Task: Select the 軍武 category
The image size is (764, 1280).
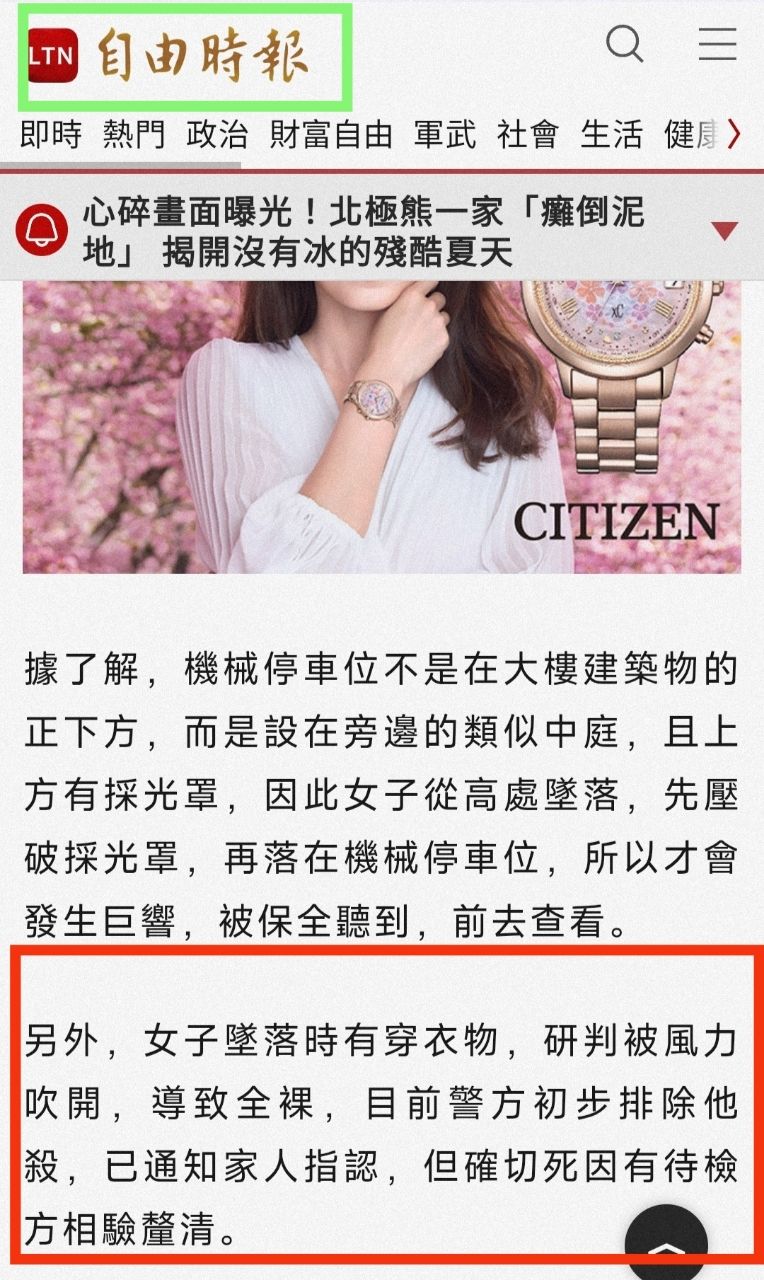Action: pos(445,134)
